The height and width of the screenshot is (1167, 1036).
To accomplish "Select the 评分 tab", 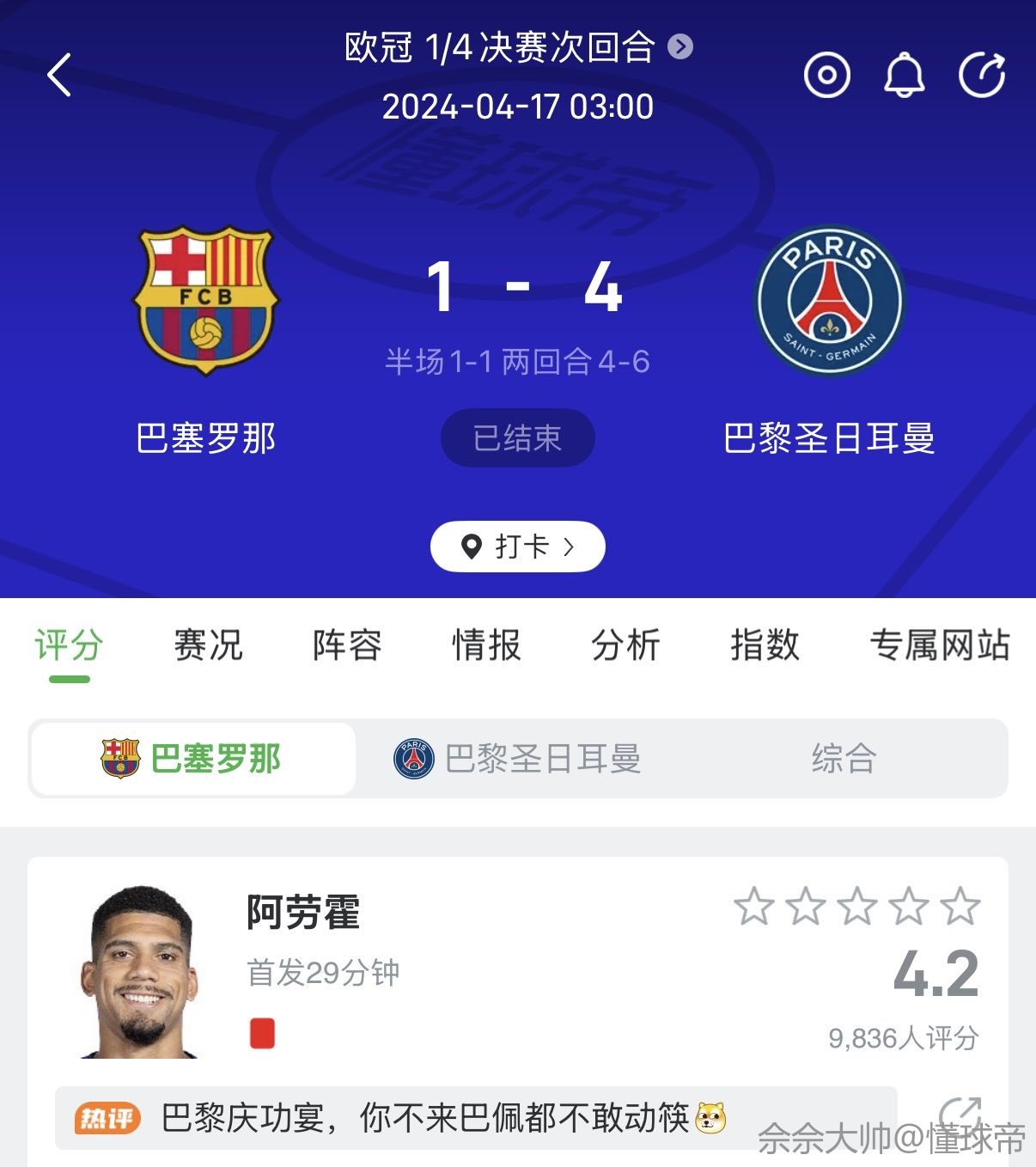I will pyautogui.click(x=69, y=645).
